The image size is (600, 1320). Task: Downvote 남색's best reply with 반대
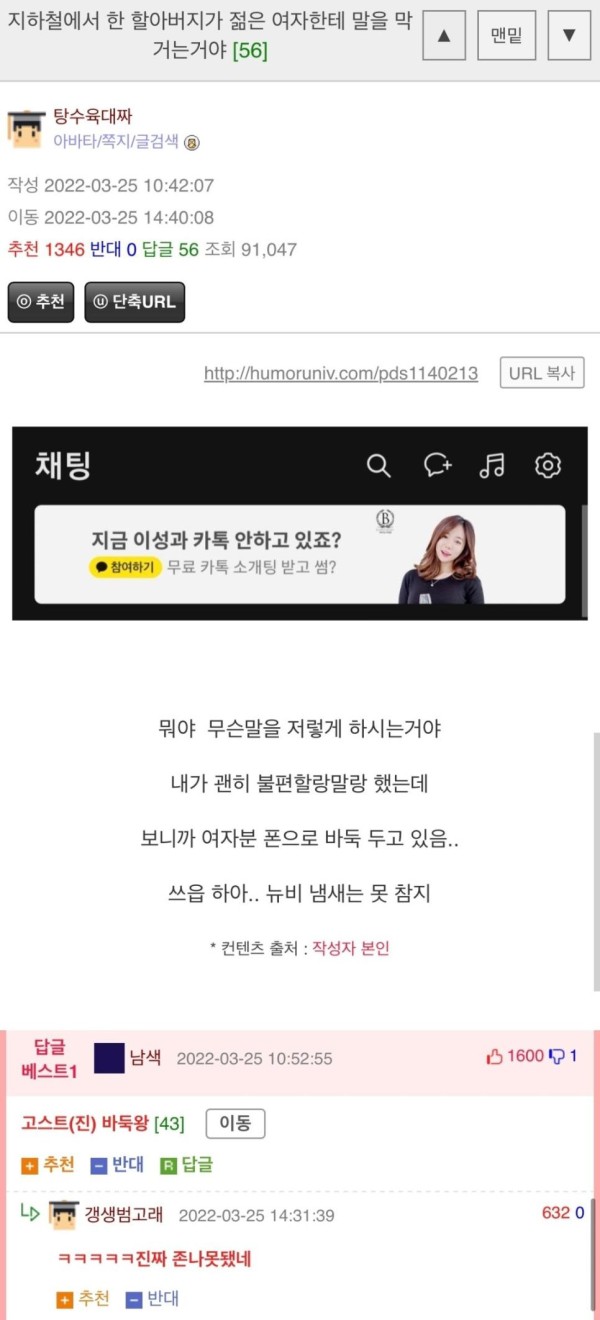click(117, 1165)
